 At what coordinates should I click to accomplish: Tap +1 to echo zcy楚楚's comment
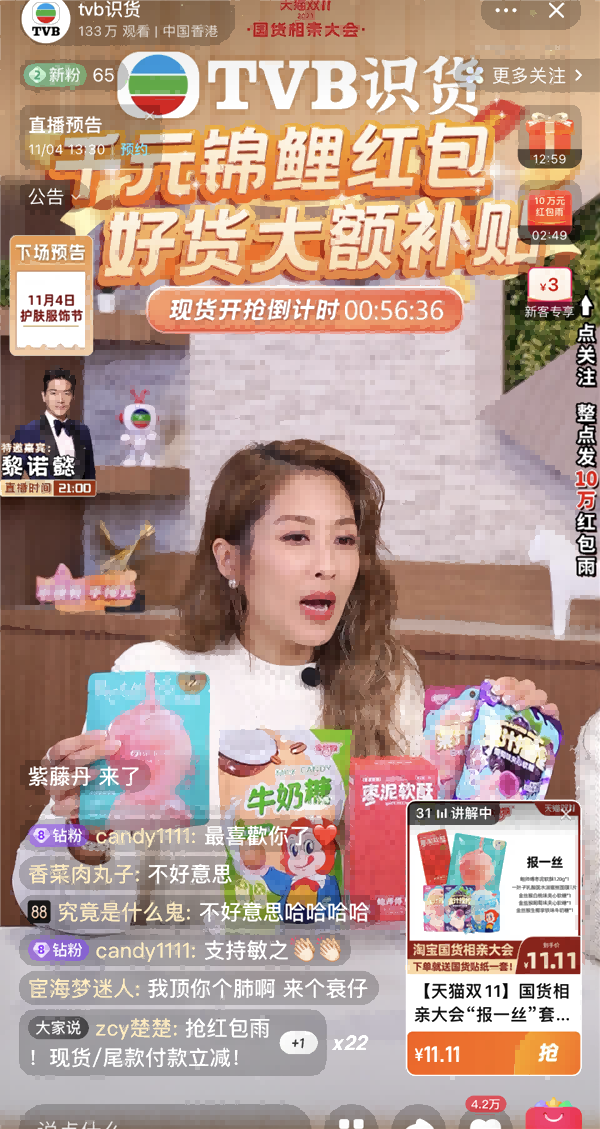(x=298, y=1043)
